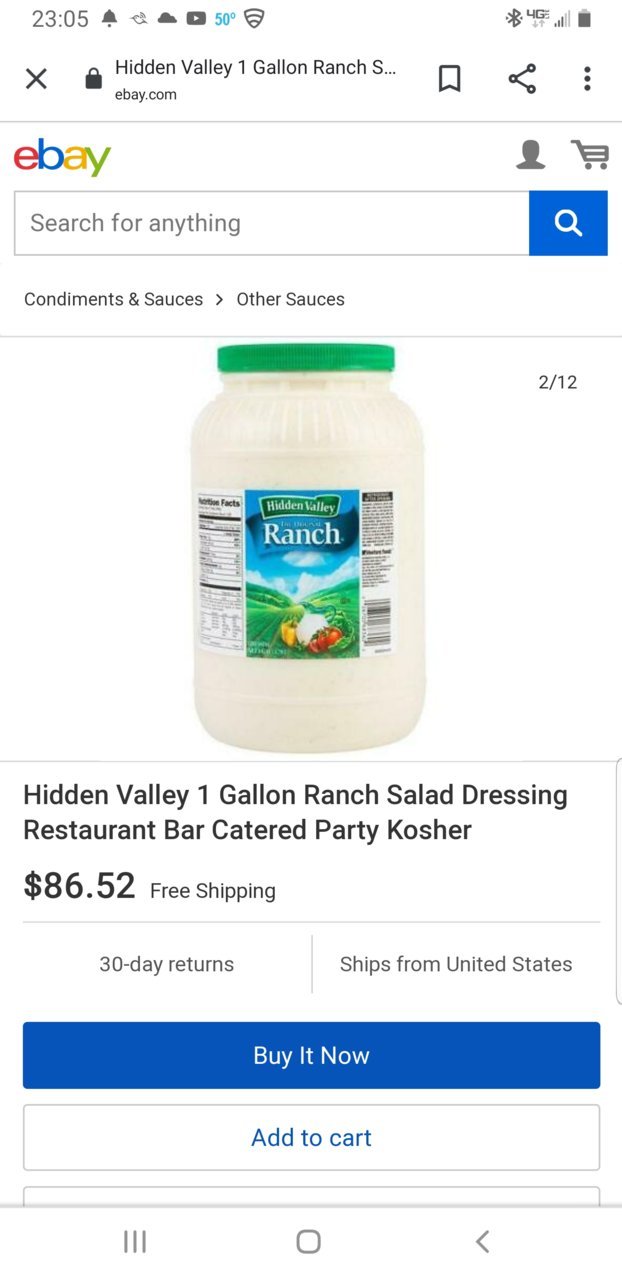622x1279 pixels.
Task: Go back with system back button
Action: click(x=482, y=1242)
